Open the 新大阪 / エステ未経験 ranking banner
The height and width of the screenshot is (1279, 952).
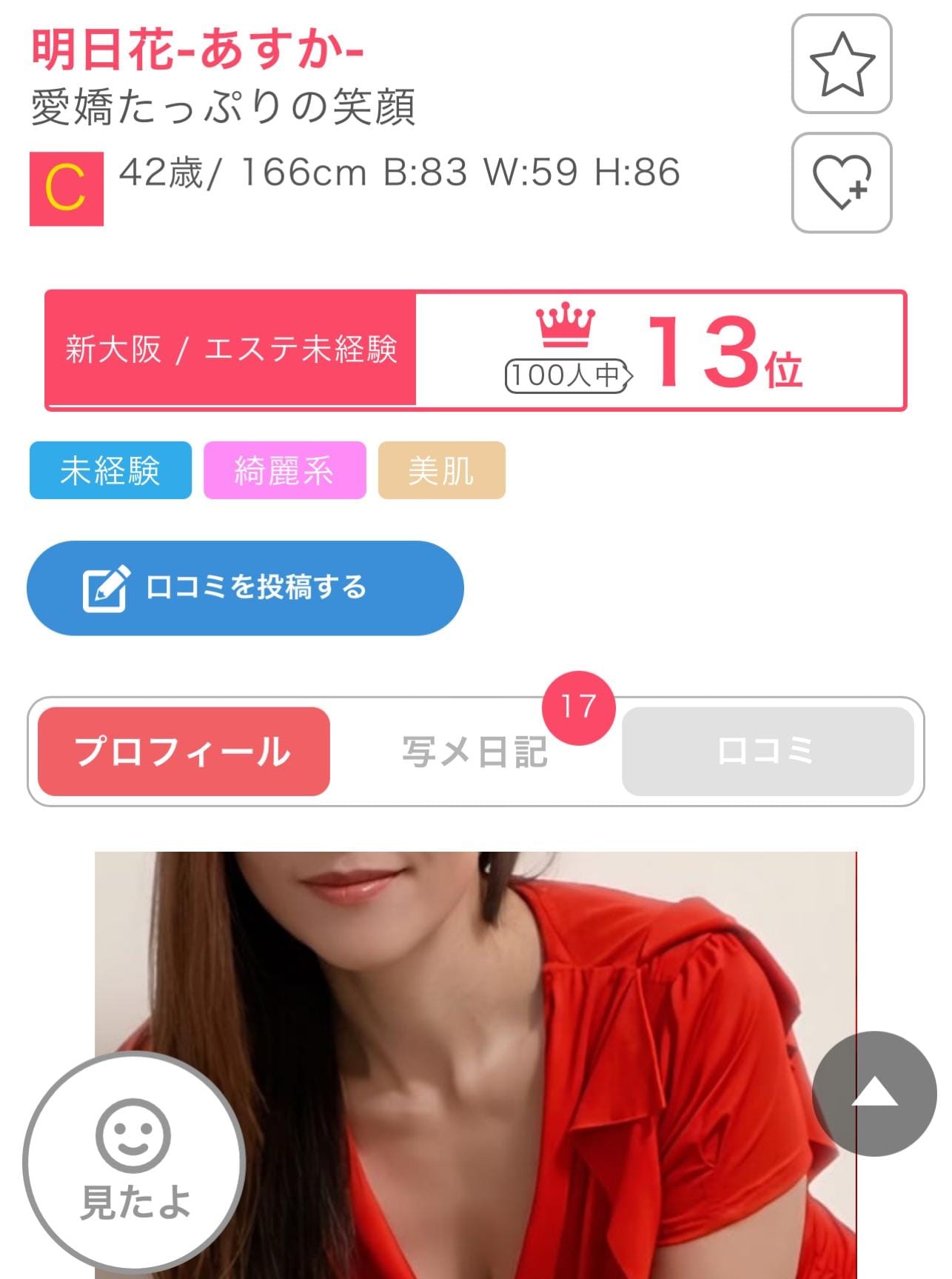[x=475, y=350]
